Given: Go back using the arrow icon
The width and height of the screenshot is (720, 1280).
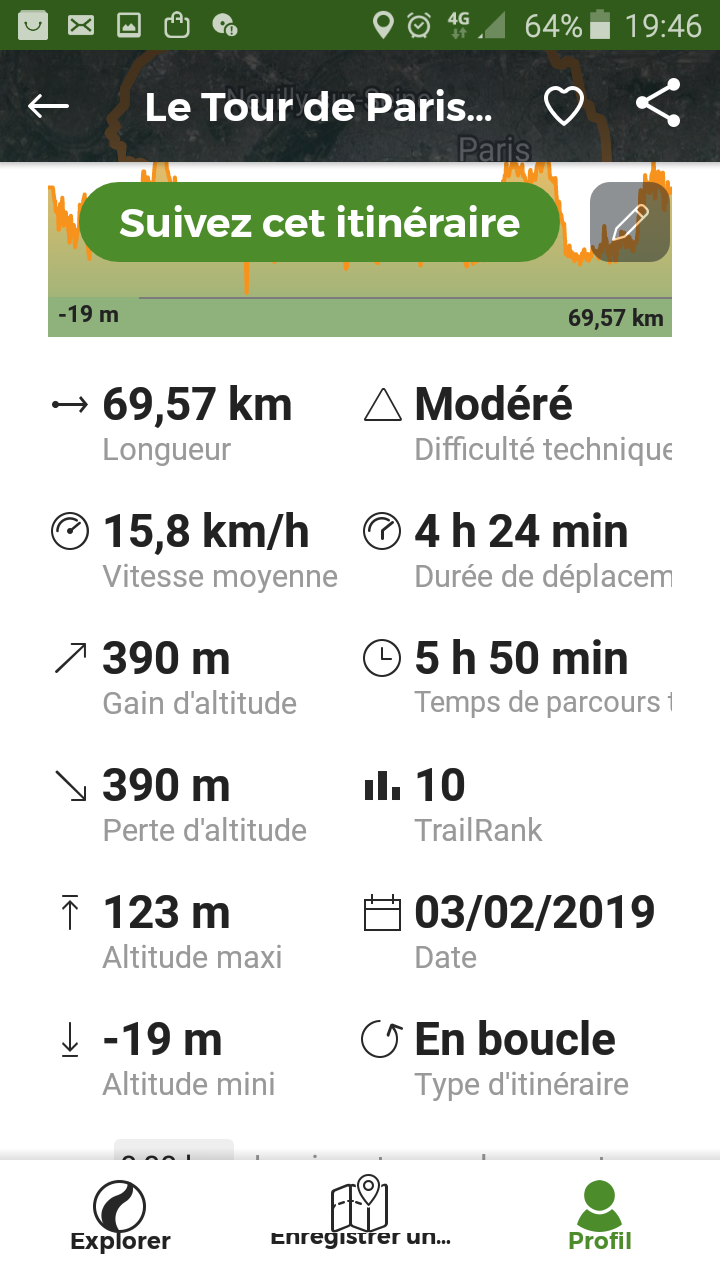Looking at the screenshot, I should pos(48,106).
